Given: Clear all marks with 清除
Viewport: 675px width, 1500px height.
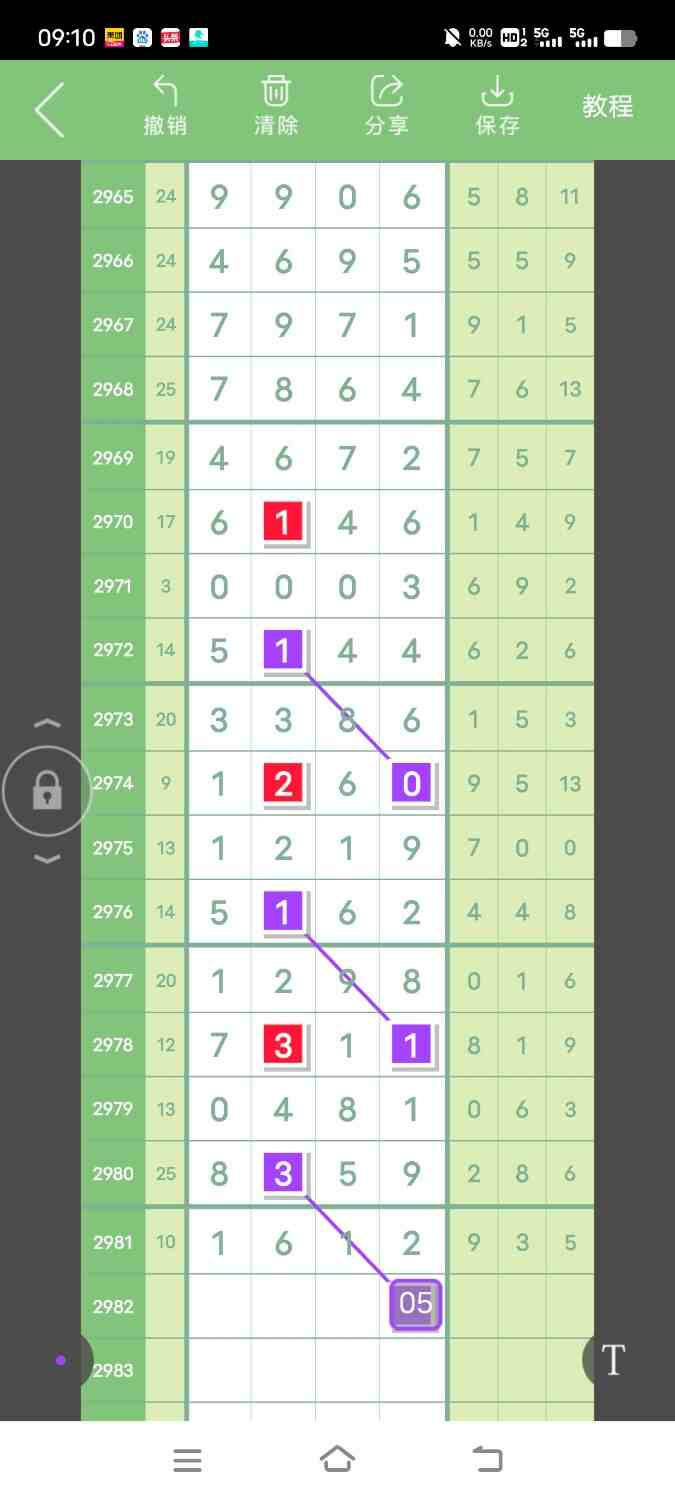Looking at the screenshot, I should pos(276,106).
